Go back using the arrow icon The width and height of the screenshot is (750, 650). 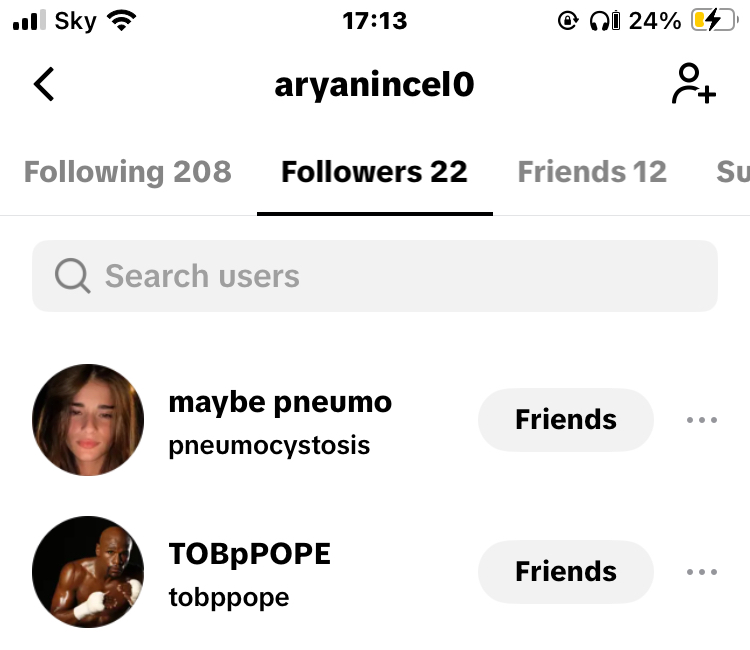(44, 85)
